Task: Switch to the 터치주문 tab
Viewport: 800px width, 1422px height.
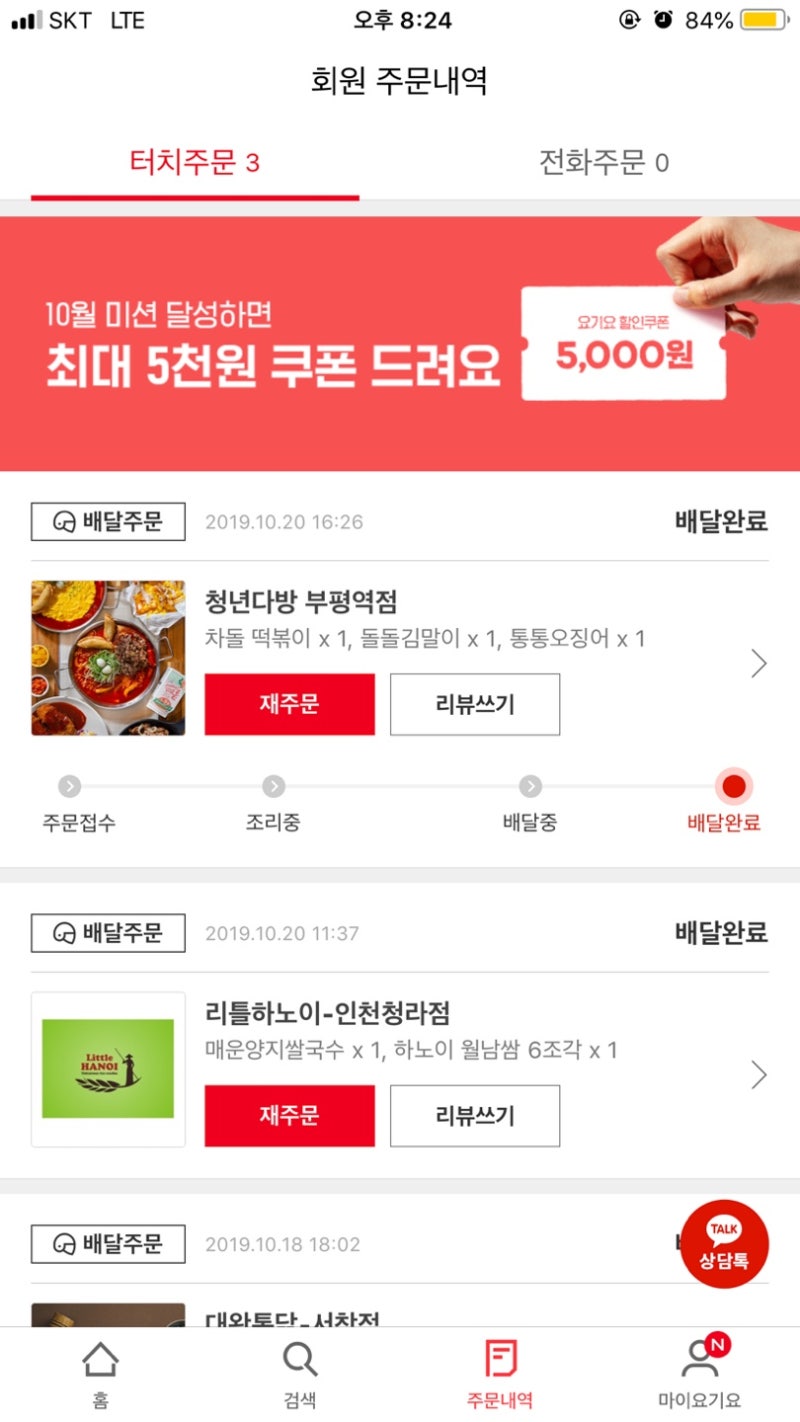Action: click(195, 162)
